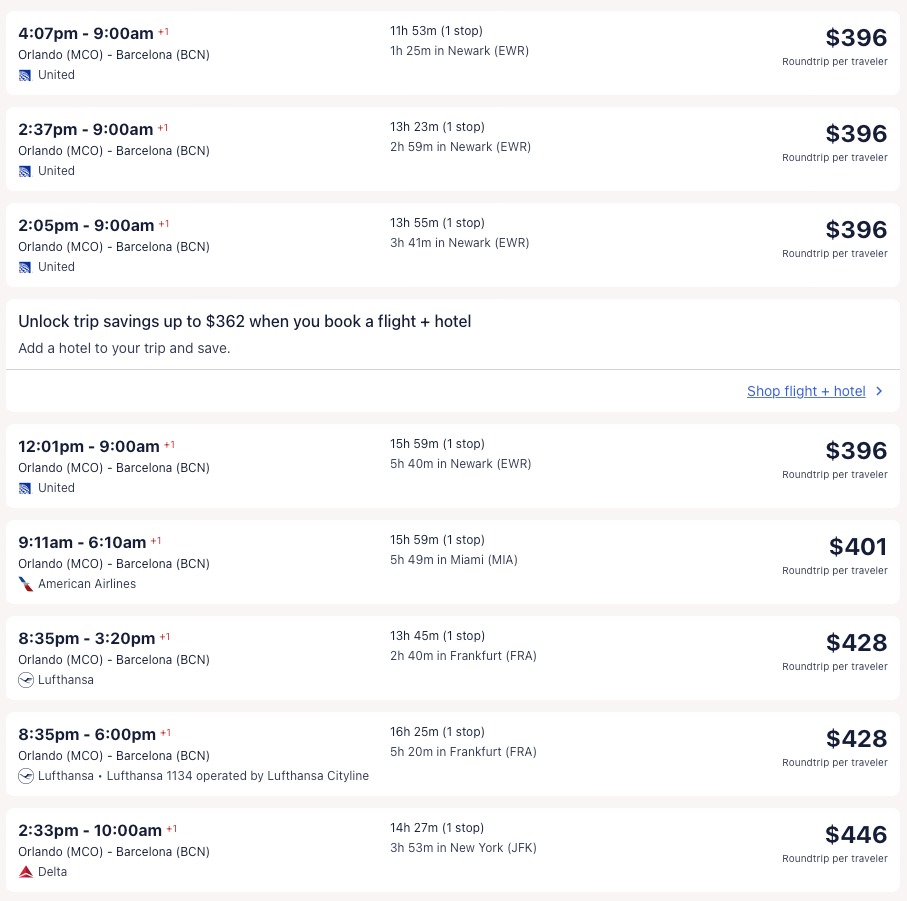The width and height of the screenshot is (907, 901).
Task: Choose the Lufthansa flight arriving 3:20pm
Action: point(453,658)
